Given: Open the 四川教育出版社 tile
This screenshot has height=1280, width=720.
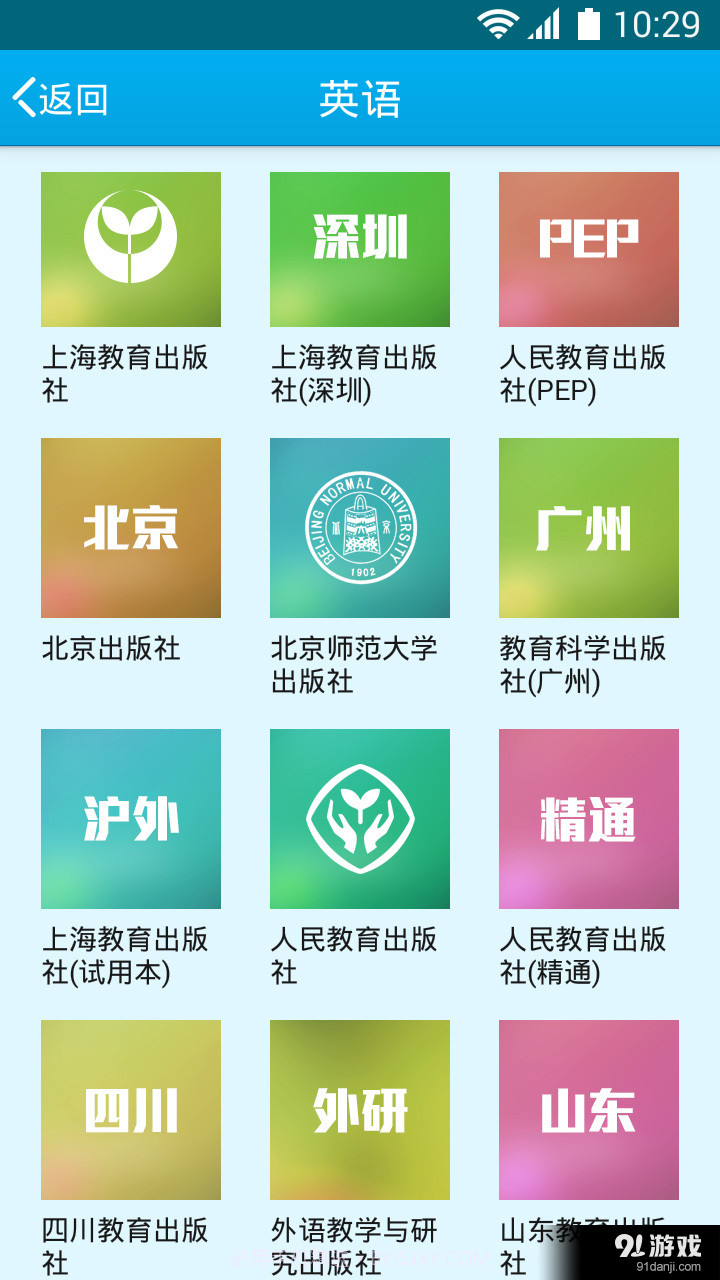Looking at the screenshot, I should point(130,1110).
